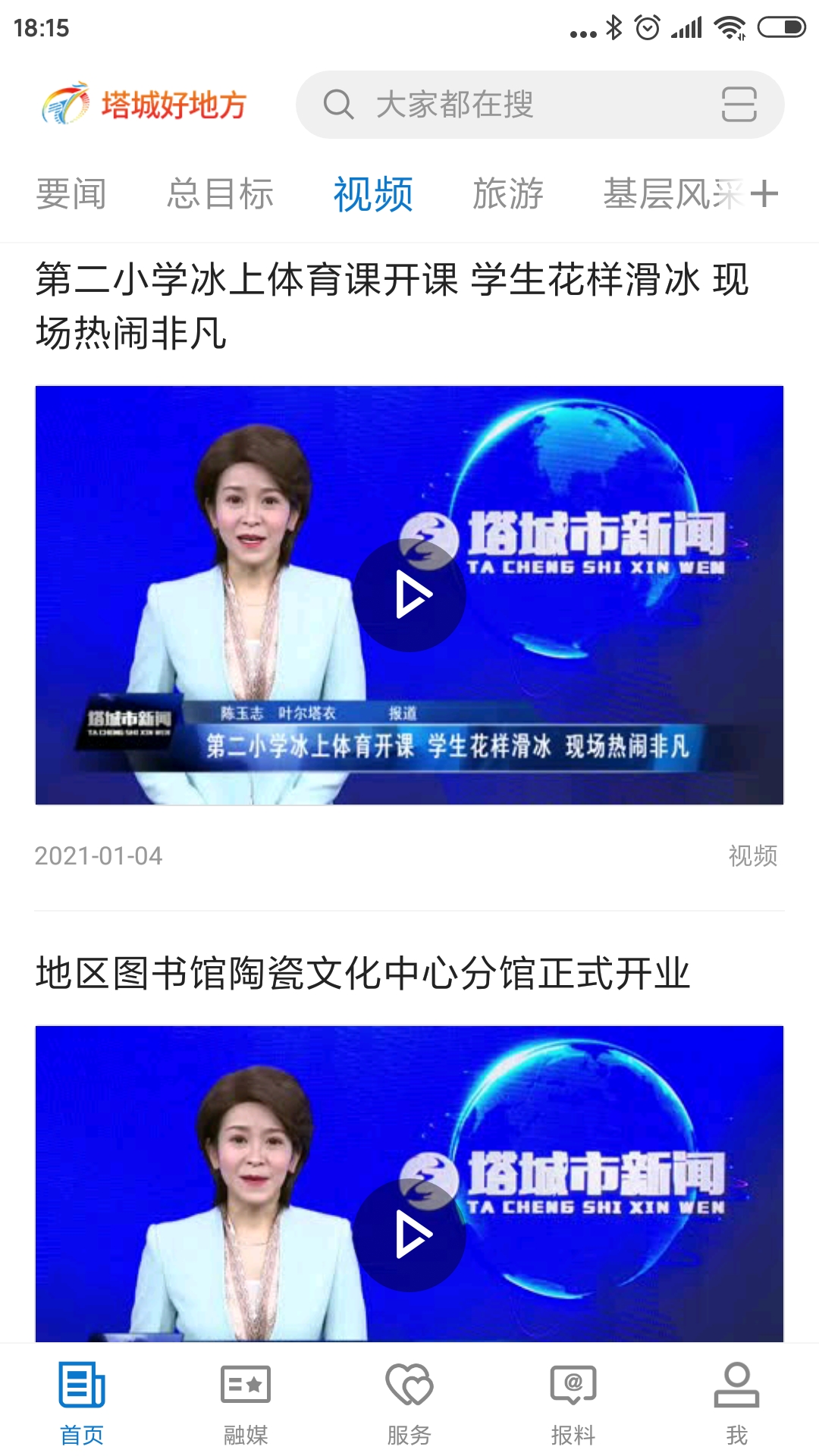Image resolution: width=819 pixels, height=1456 pixels.
Task: Select the 视频 tab
Action: point(373,194)
